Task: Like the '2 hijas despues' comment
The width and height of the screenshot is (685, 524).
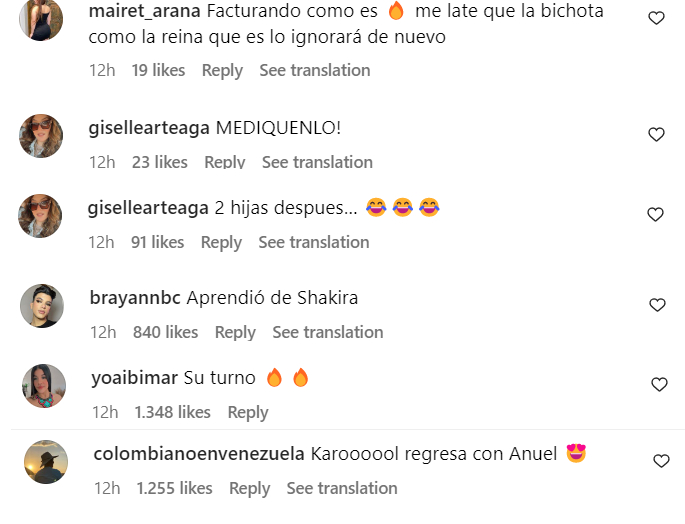Action: pyautogui.click(x=656, y=214)
